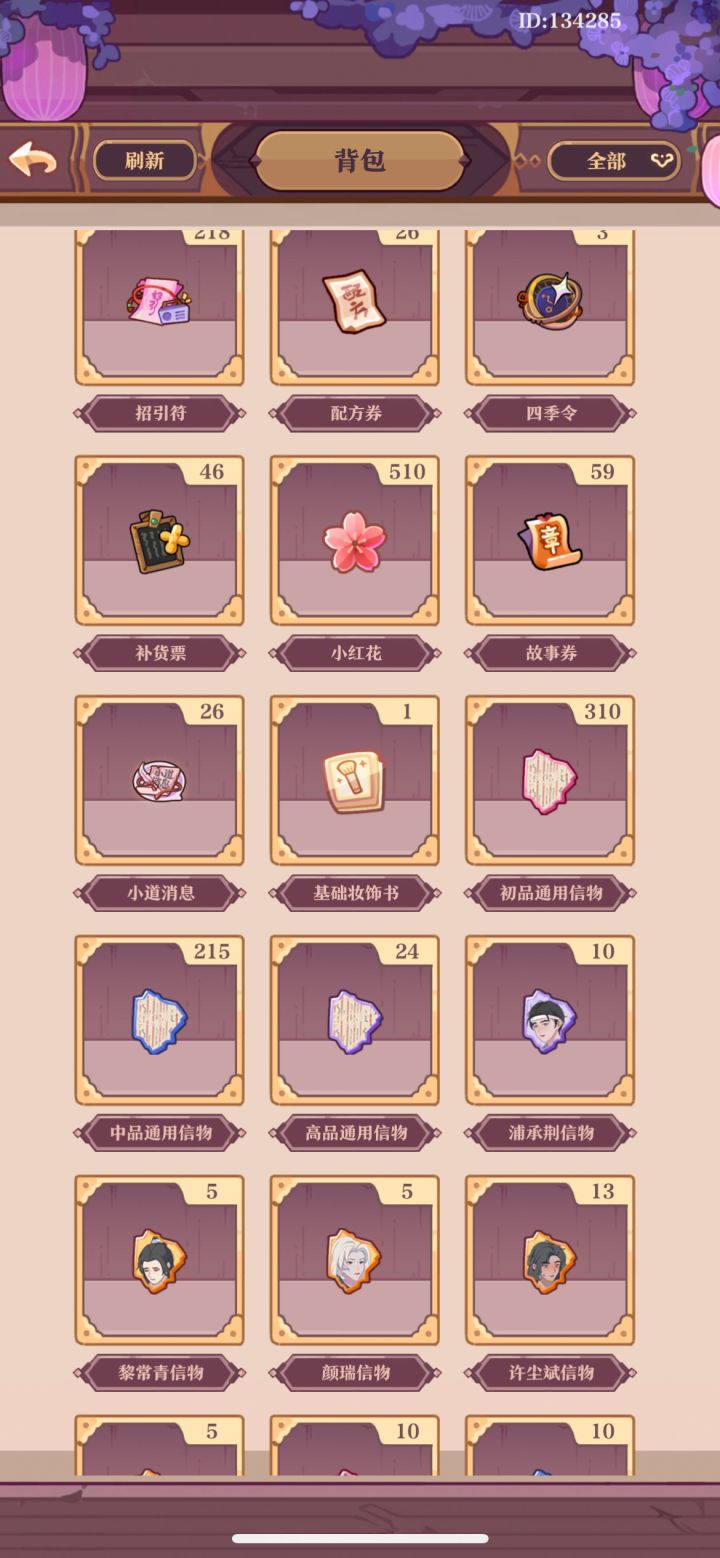Viewport: 720px width, 1558px height.
Task: Tap the back arrow
Action: (33, 160)
